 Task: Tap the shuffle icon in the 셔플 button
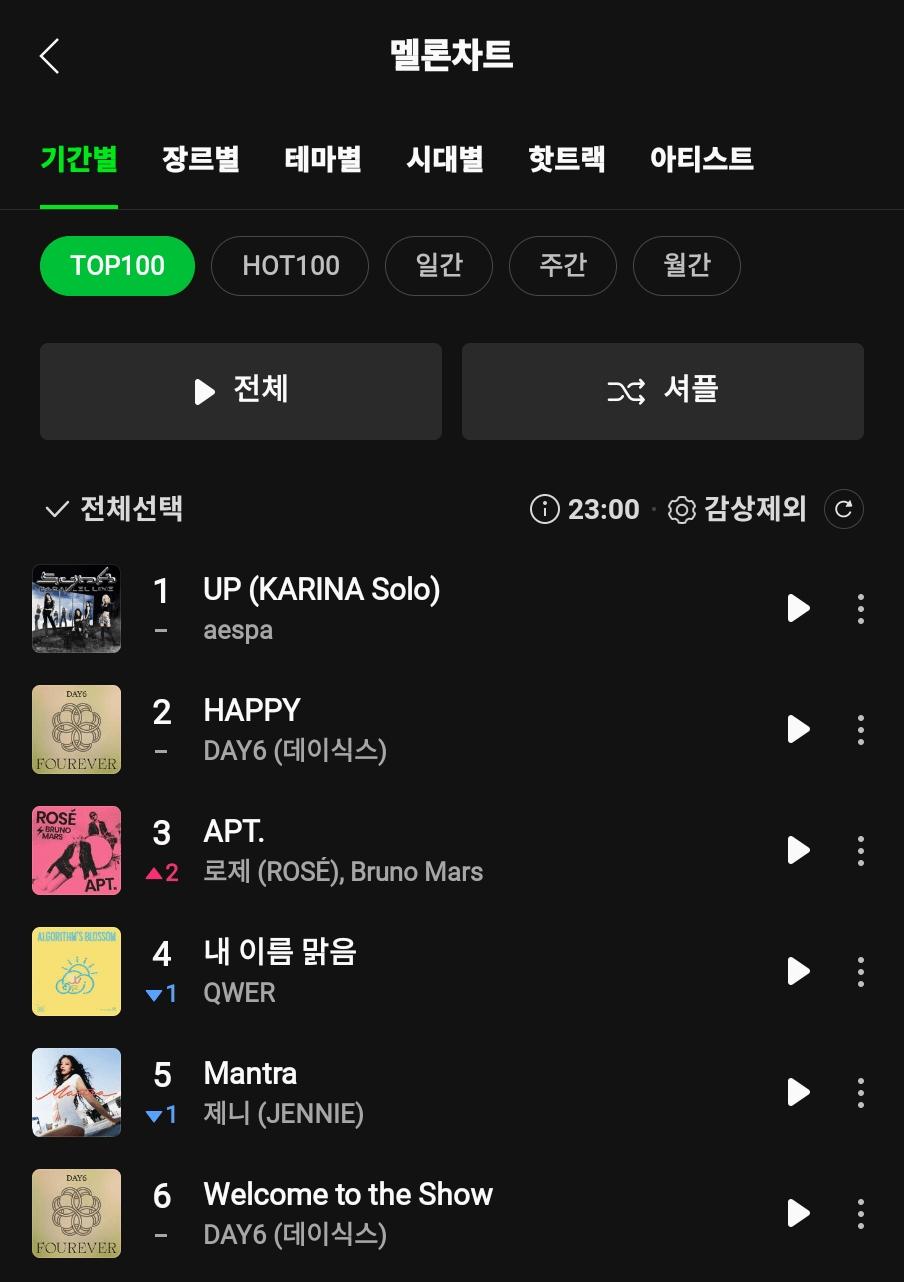click(625, 391)
